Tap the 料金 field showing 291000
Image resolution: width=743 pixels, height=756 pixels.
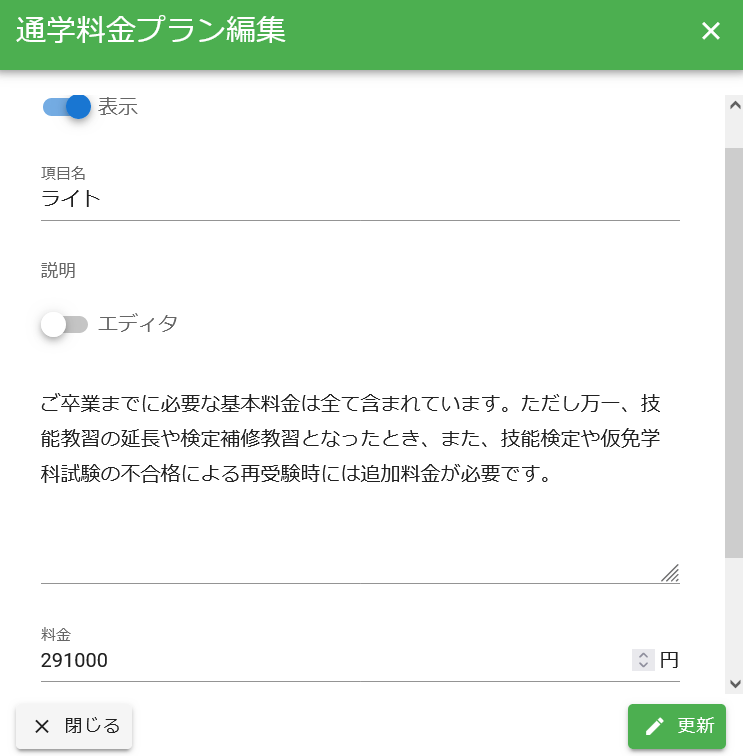330,660
